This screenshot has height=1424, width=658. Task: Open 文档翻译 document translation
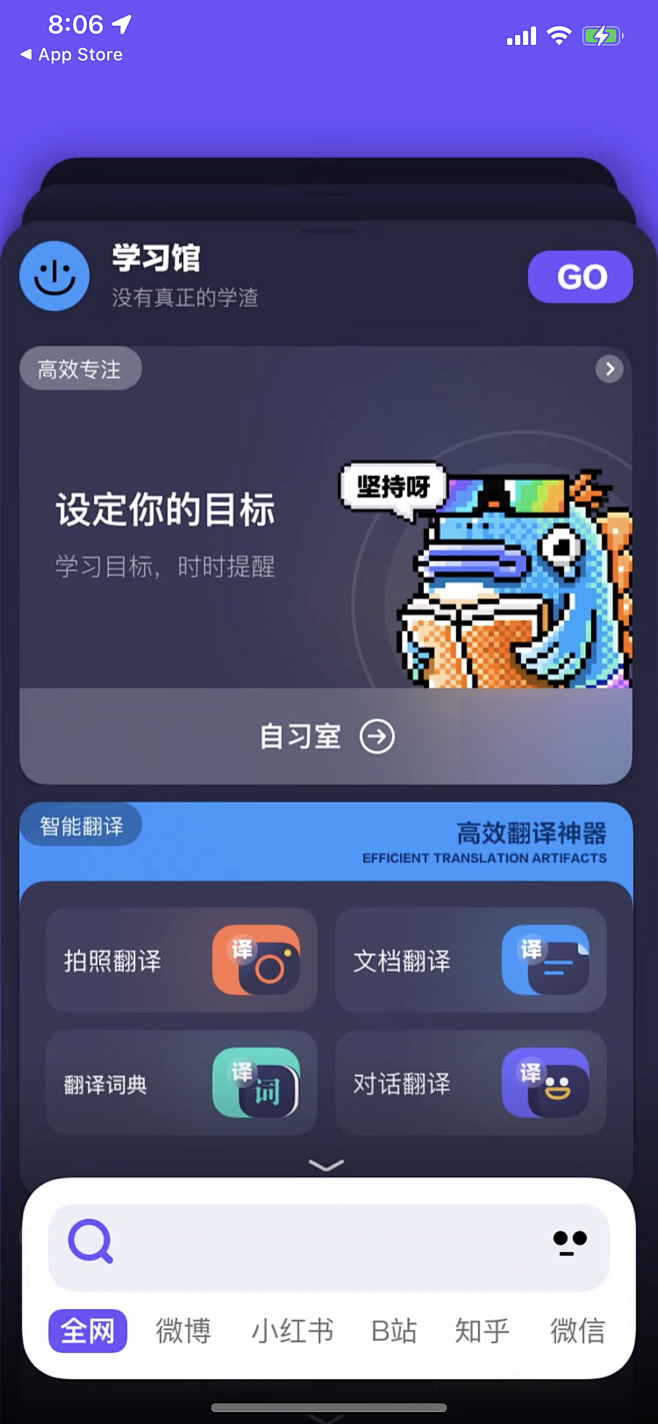point(470,960)
